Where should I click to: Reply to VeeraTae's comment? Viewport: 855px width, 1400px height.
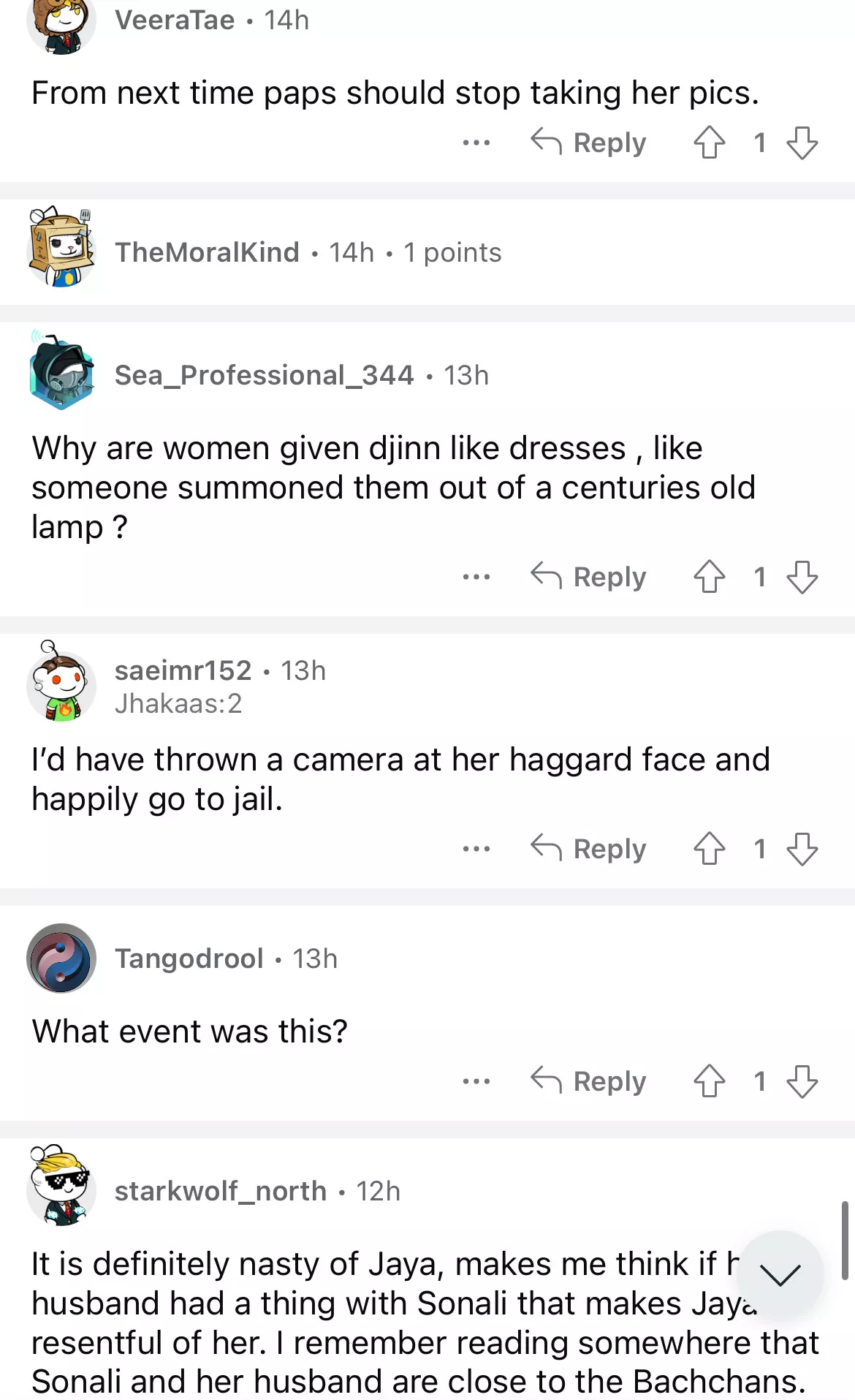pyautogui.click(x=589, y=143)
